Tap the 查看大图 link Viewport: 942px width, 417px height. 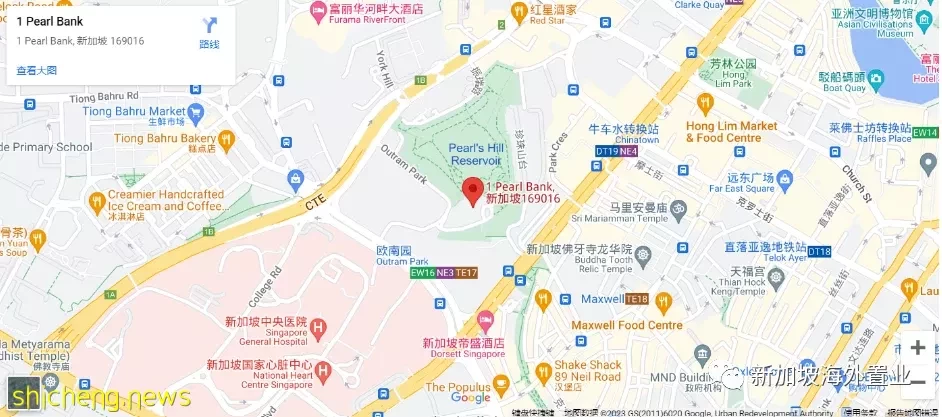click(36, 70)
